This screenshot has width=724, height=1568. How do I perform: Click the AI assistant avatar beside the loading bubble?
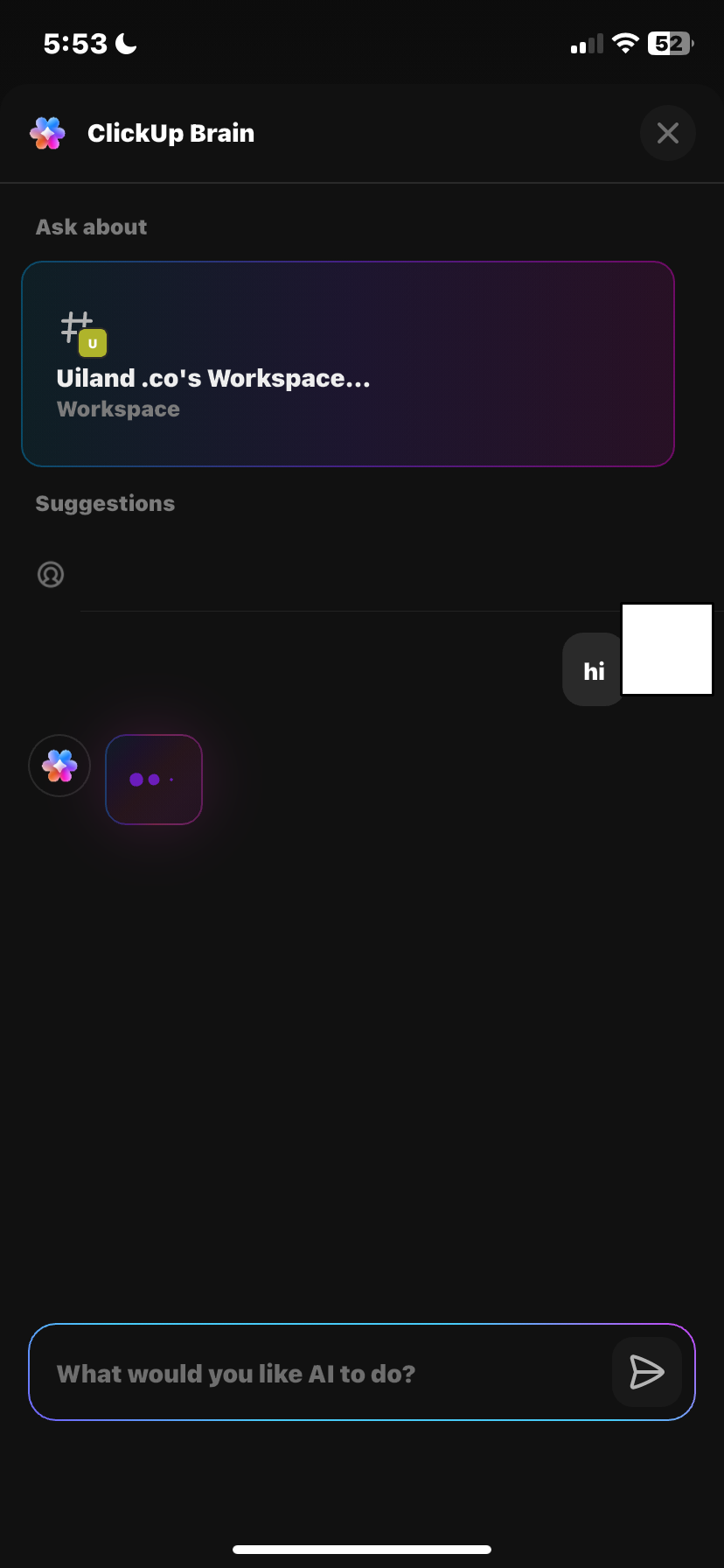click(x=59, y=765)
